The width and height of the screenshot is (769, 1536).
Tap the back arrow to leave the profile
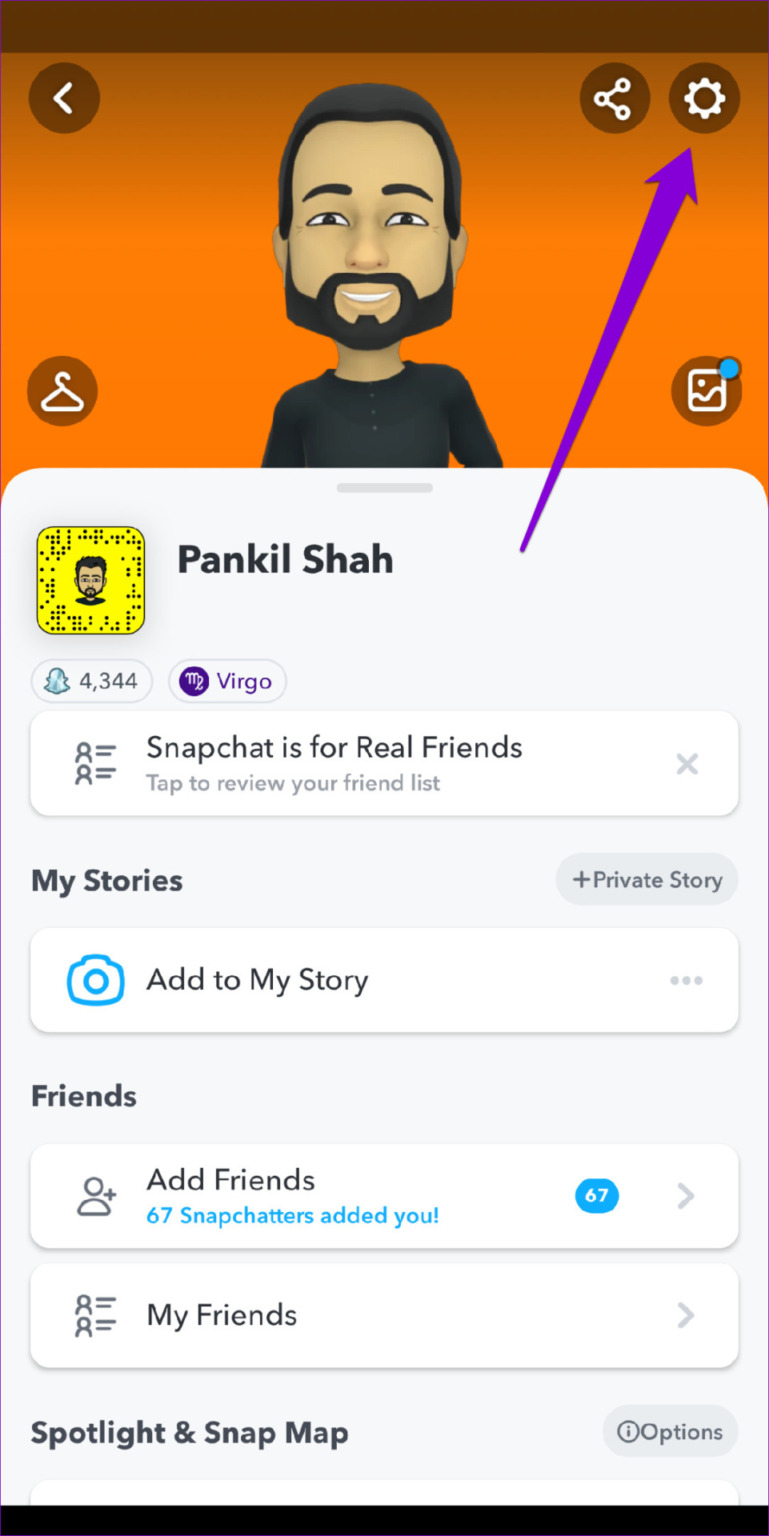pyautogui.click(x=64, y=98)
